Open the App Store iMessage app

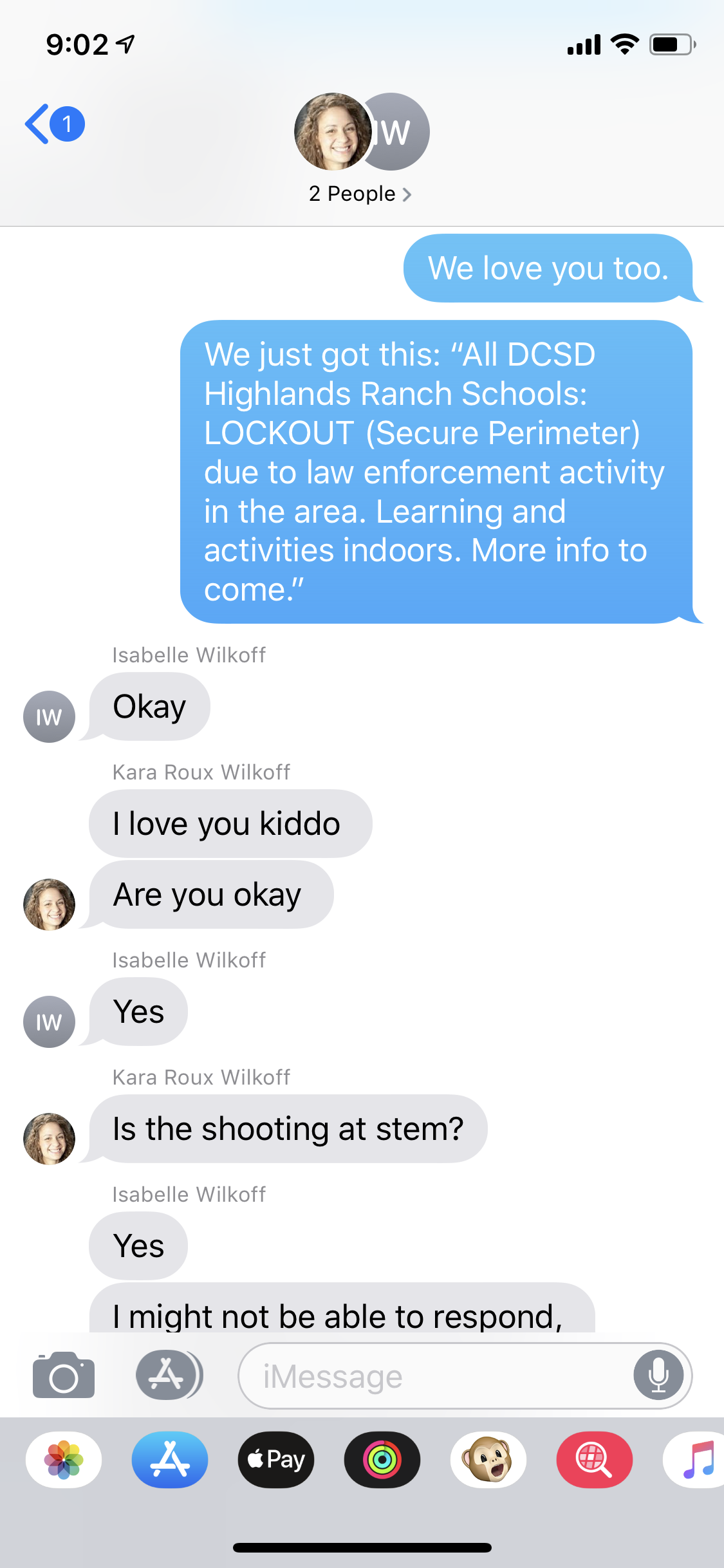170,1460
